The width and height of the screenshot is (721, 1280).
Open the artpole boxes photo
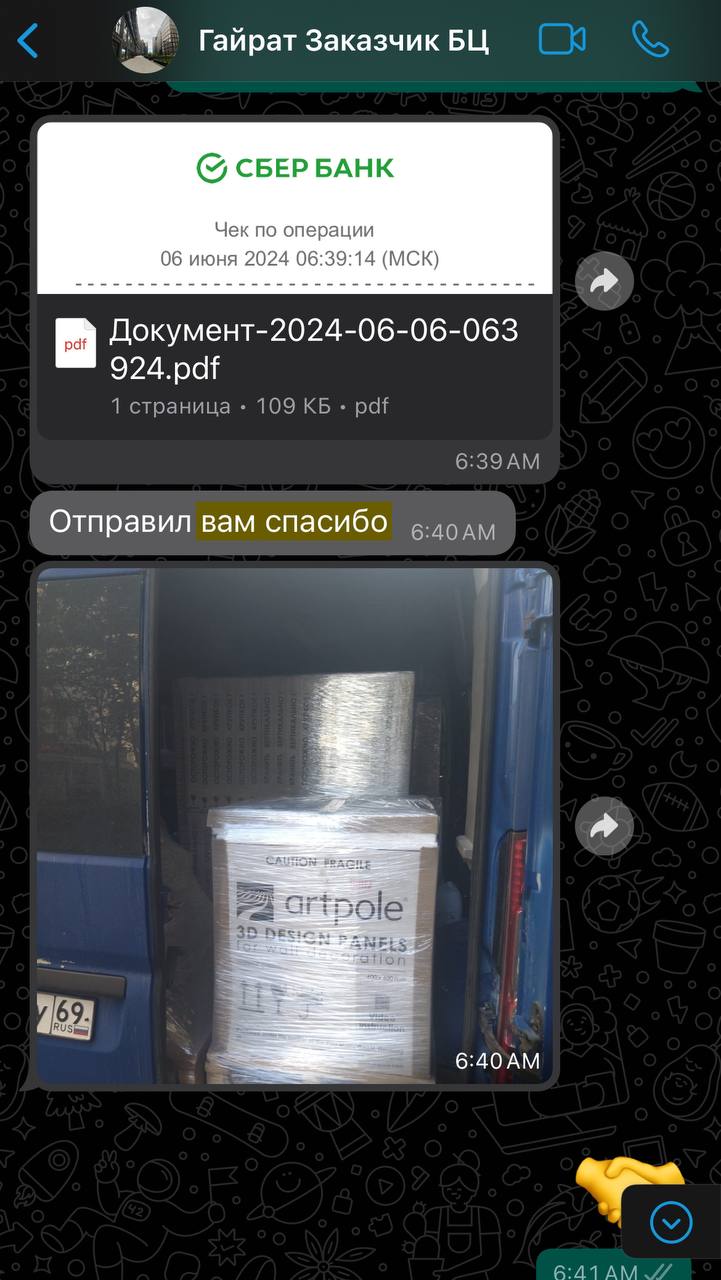point(295,825)
